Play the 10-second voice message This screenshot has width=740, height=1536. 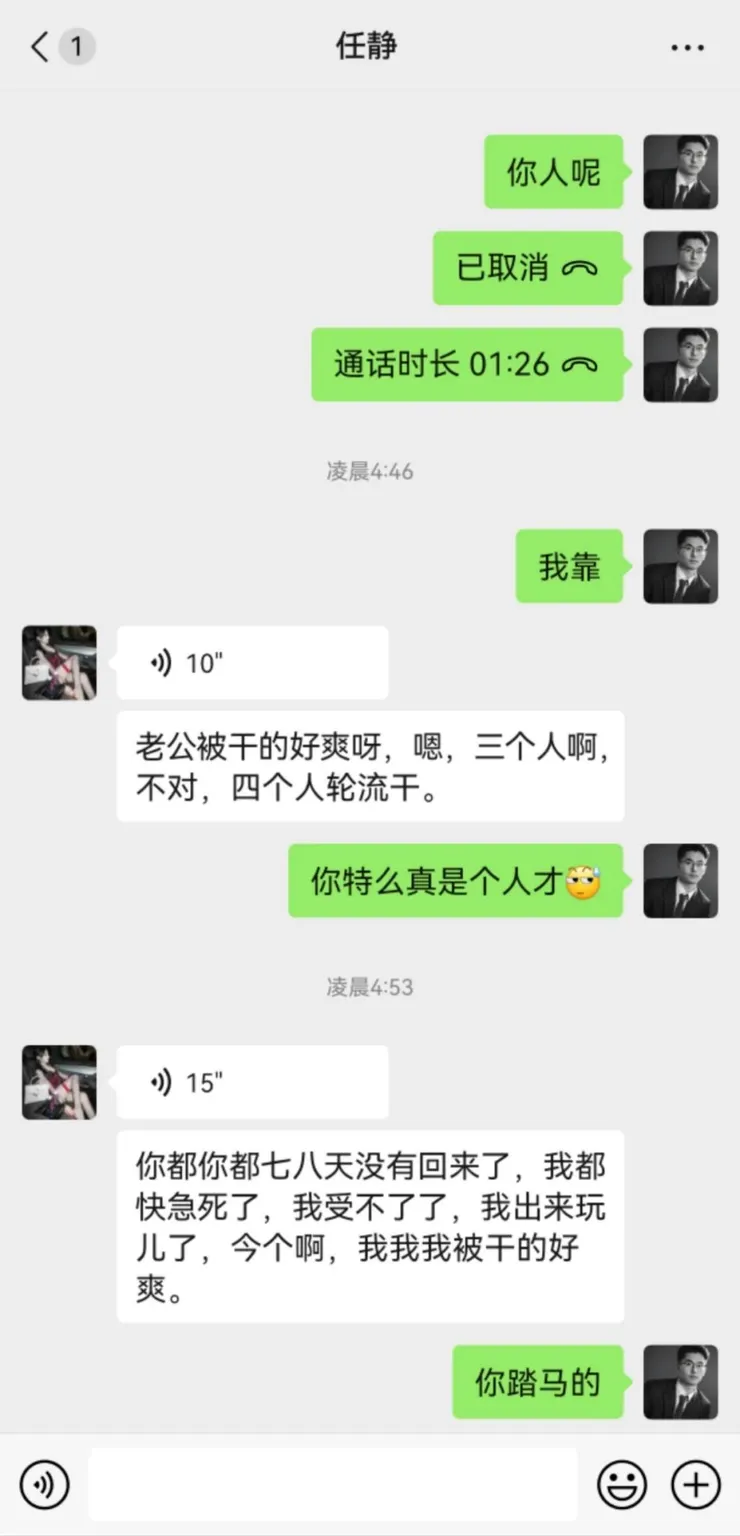point(250,662)
